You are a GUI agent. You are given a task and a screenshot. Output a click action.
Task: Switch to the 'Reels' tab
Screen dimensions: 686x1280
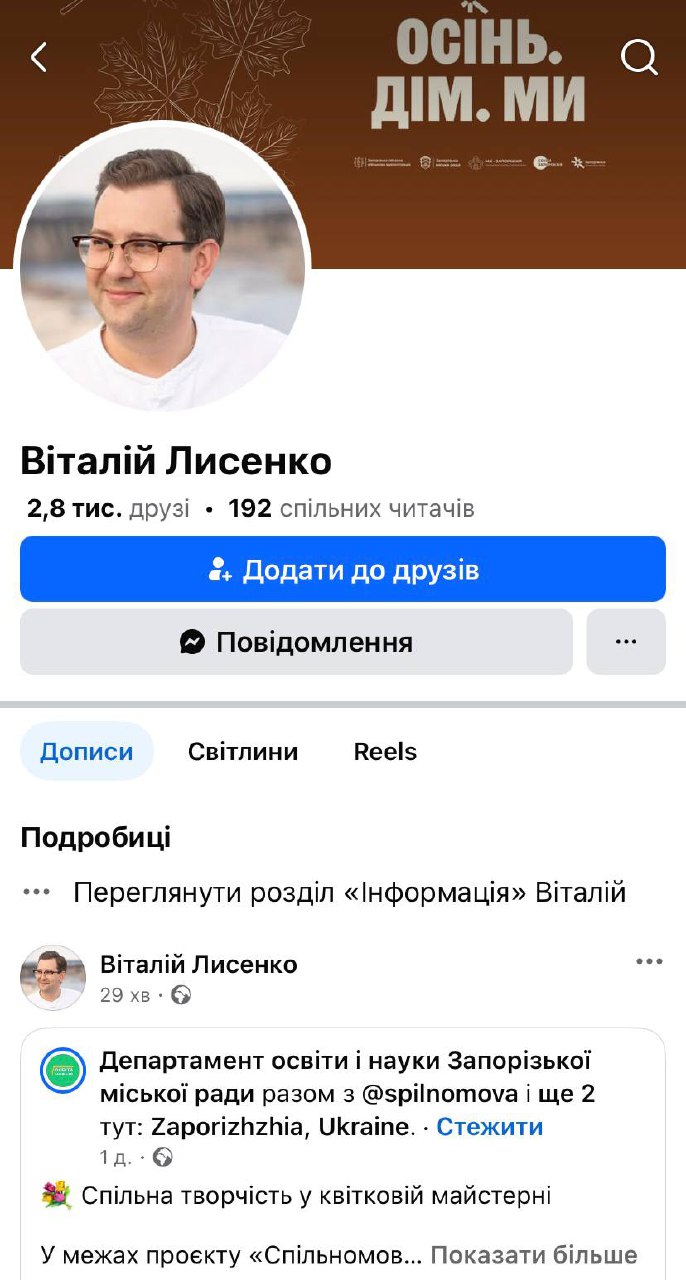[x=385, y=752]
